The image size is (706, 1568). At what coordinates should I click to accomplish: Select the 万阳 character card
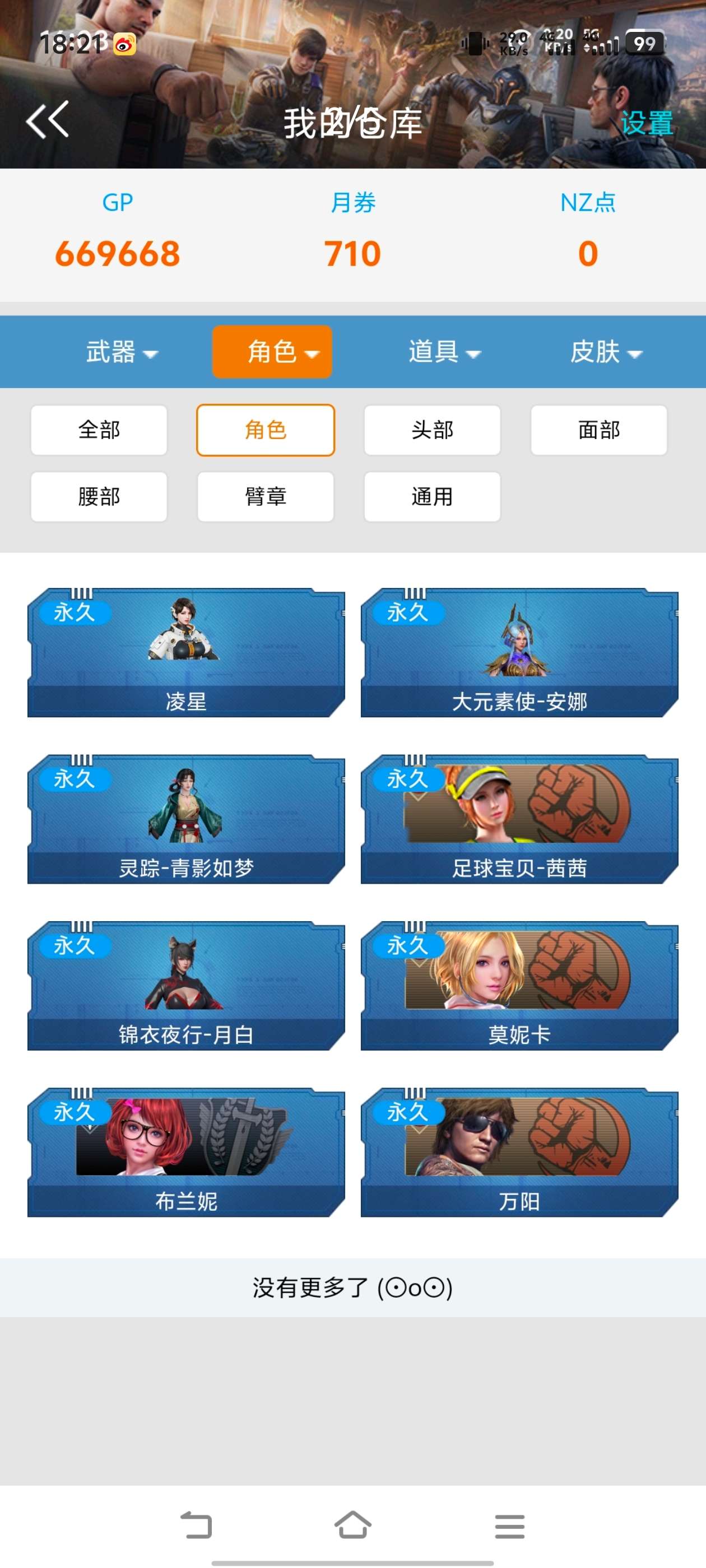pyautogui.click(x=519, y=1153)
